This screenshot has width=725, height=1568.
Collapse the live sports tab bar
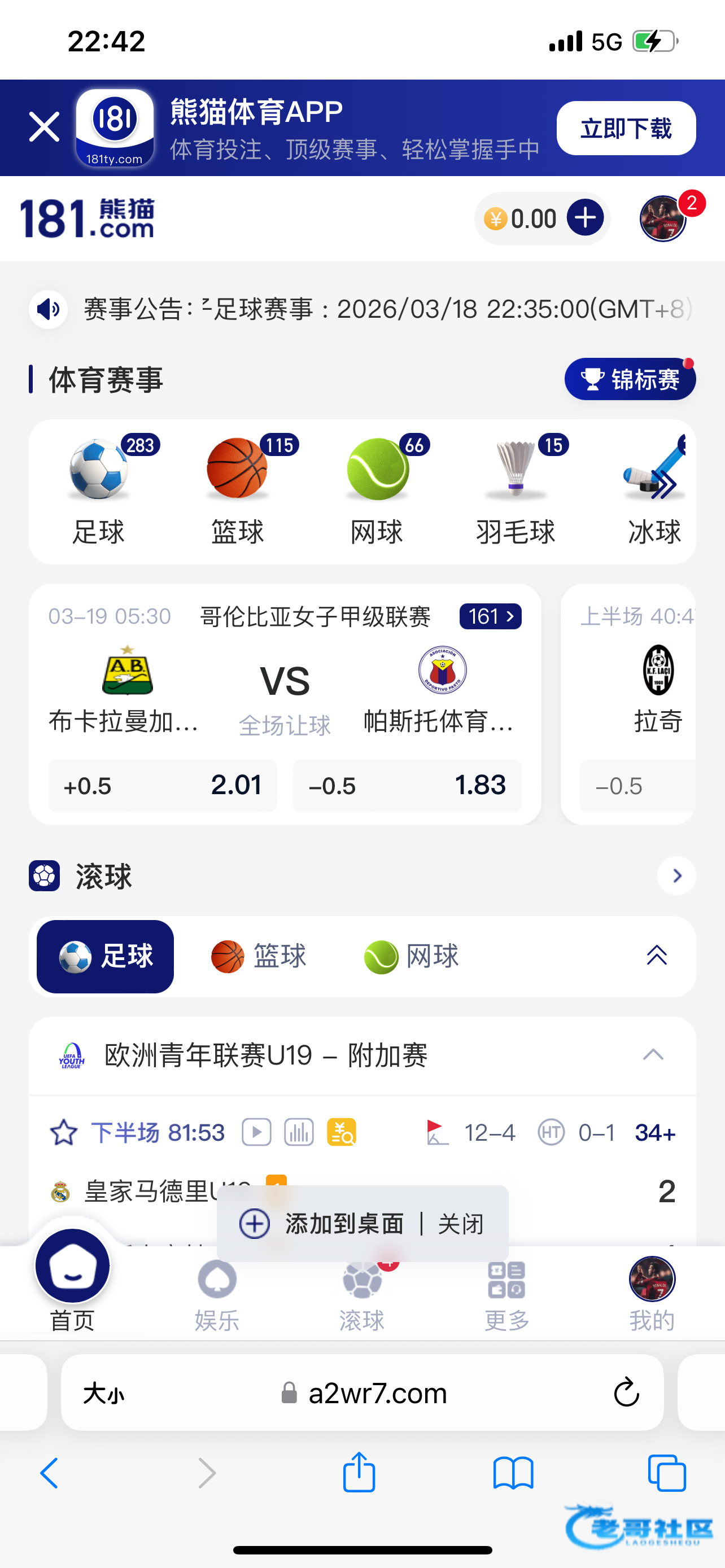point(656,956)
